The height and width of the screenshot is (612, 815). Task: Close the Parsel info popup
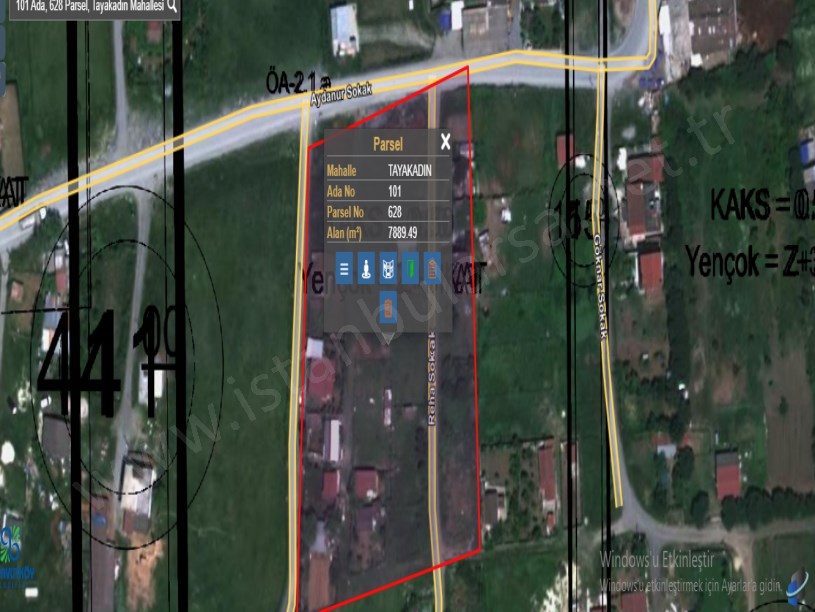pos(445,142)
